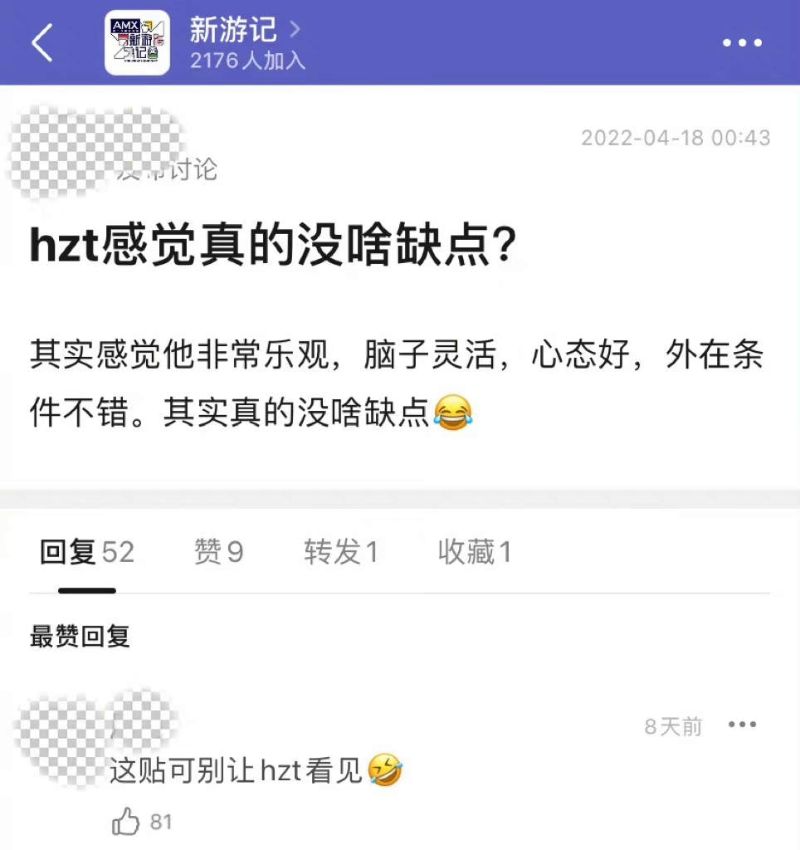The image size is (800, 850).
Task: Like the comment with 81 likes
Action: click(x=127, y=822)
